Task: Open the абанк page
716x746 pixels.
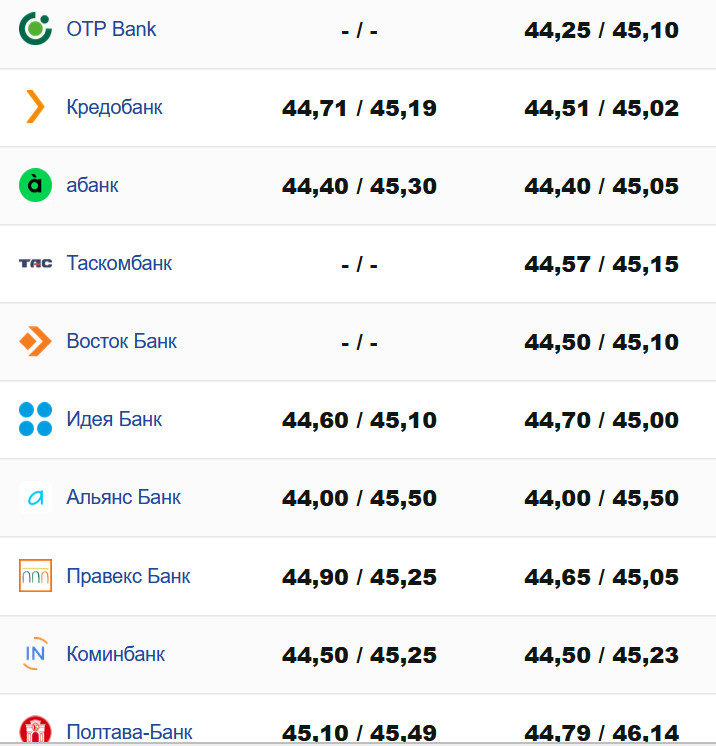Action: (92, 185)
